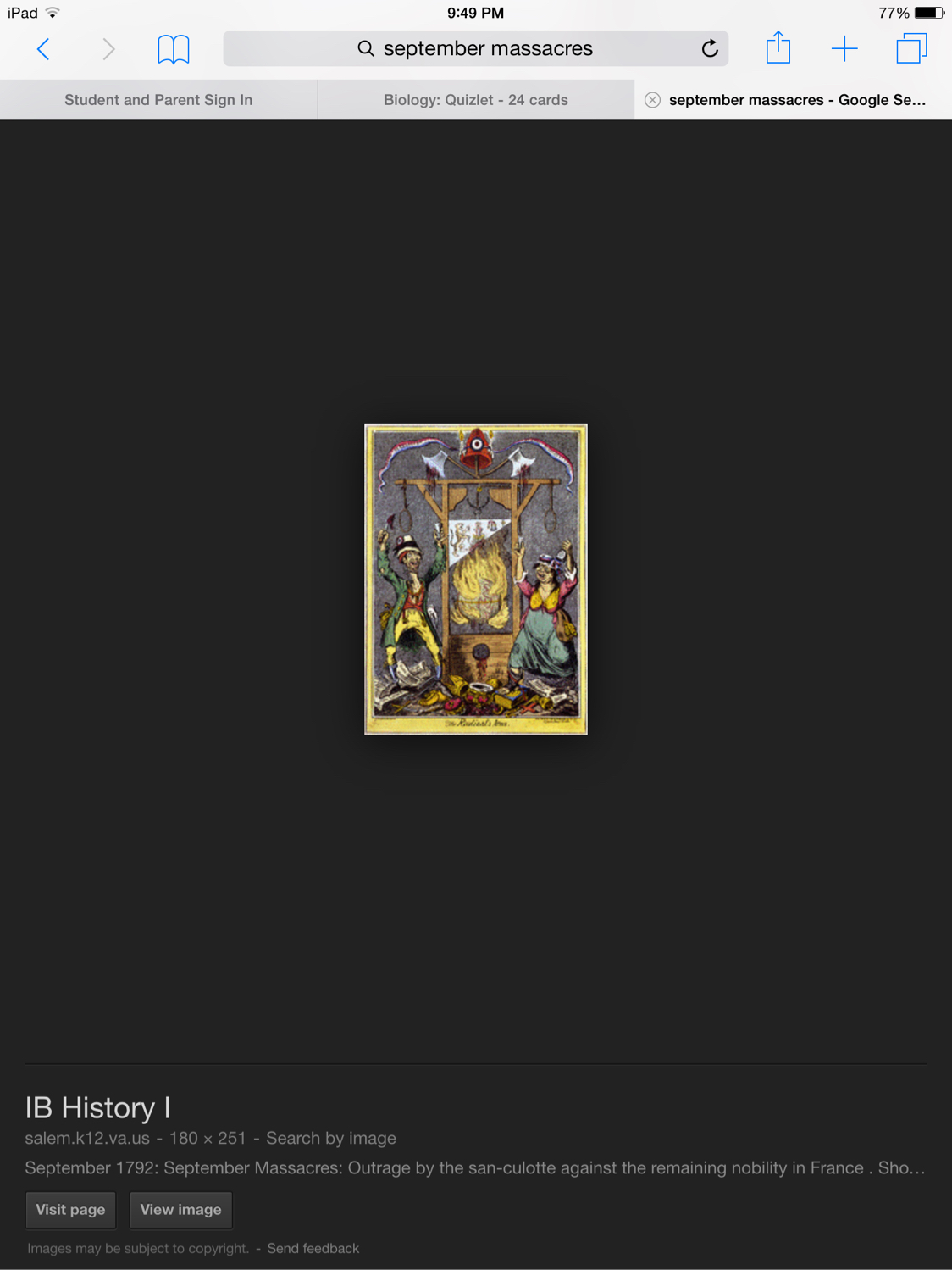Close the september massacres tab
Image resolution: width=952 pixels, height=1270 pixels.
[652, 100]
